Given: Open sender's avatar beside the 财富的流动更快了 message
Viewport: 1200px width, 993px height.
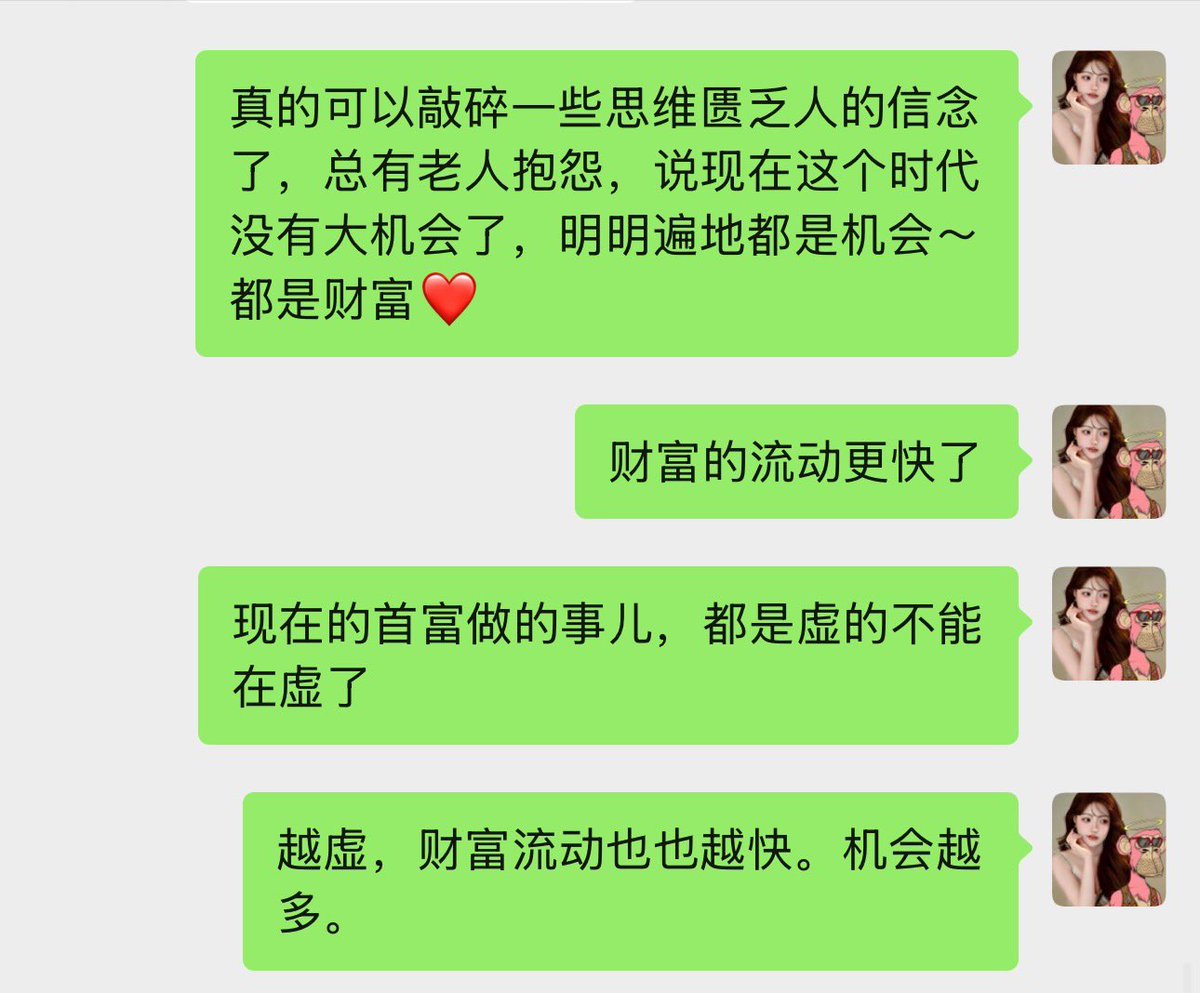Looking at the screenshot, I should coord(1108,461).
